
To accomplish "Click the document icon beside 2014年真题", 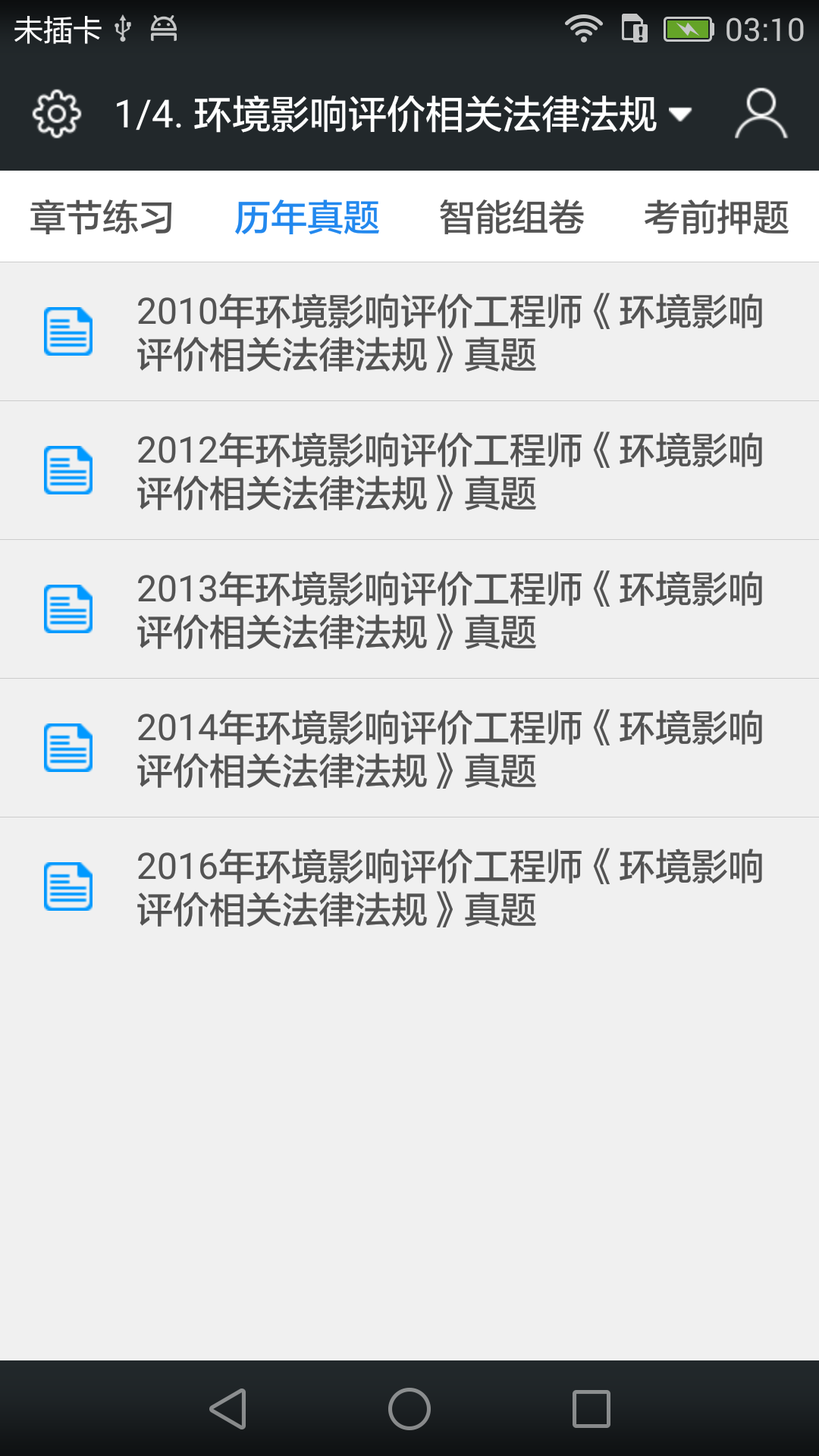I will [x=68, y=747].
